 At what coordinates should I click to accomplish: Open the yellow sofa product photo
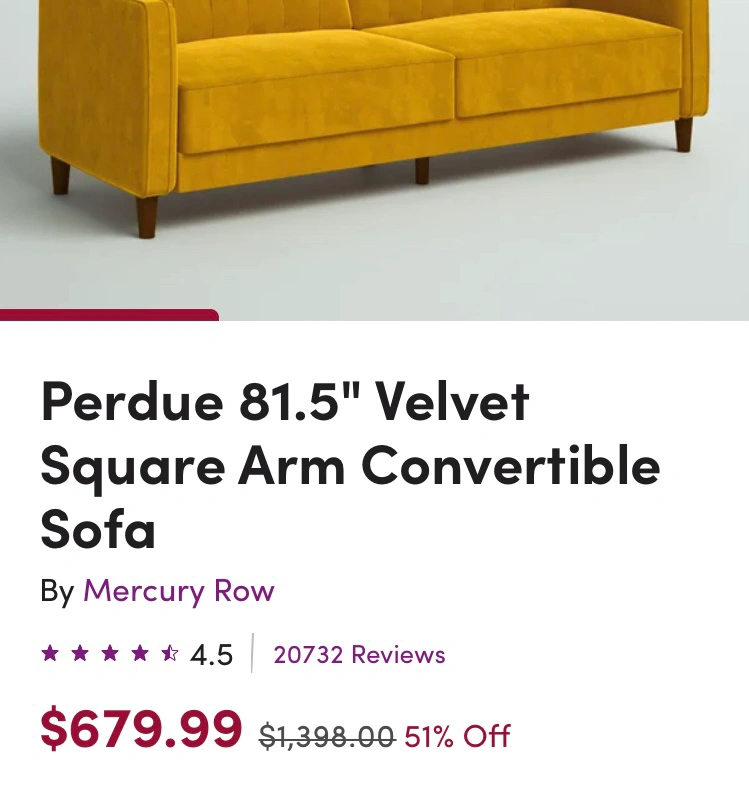(x=374, y=150)
